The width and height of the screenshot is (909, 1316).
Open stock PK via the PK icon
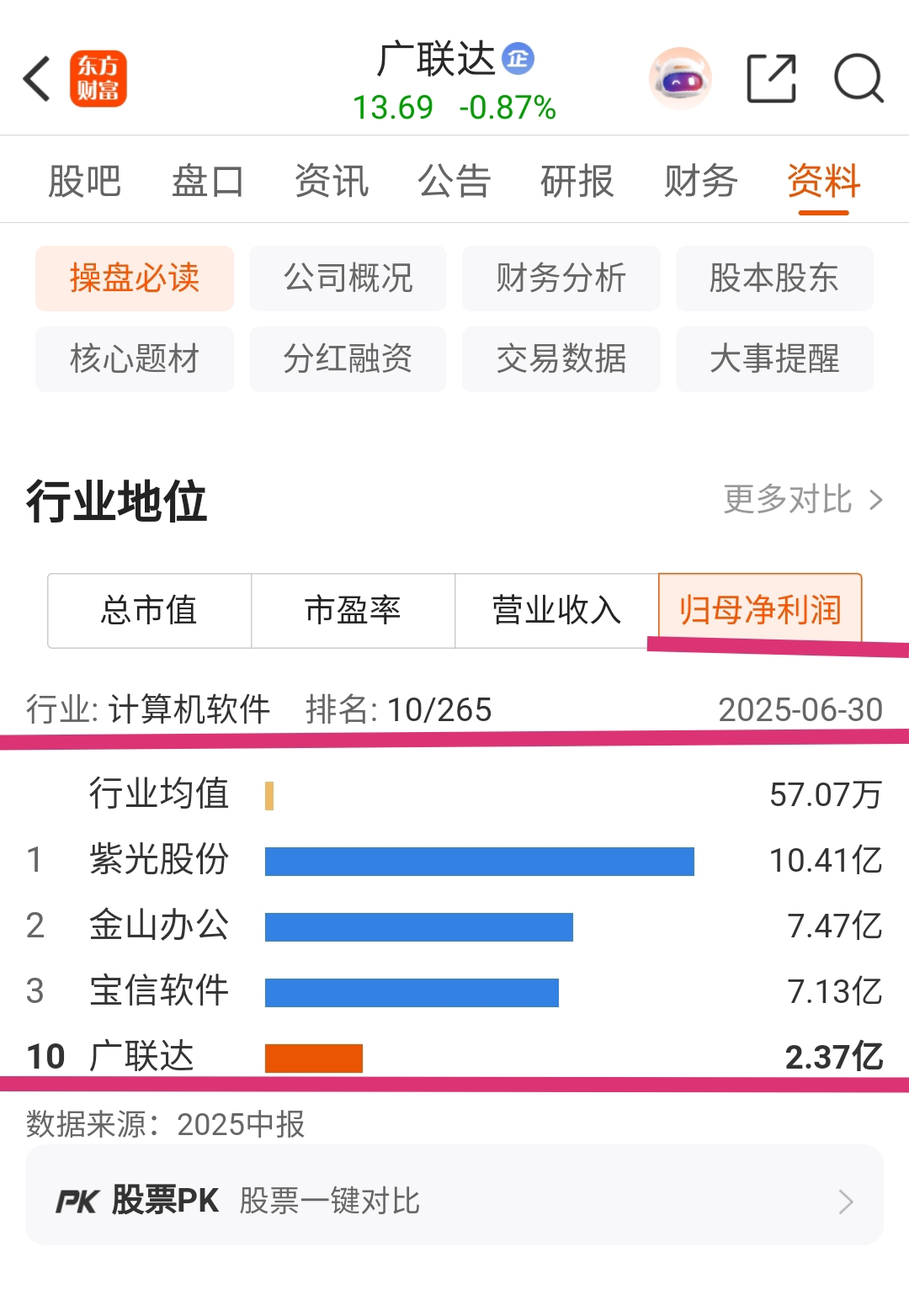[x=79, y=1200]
